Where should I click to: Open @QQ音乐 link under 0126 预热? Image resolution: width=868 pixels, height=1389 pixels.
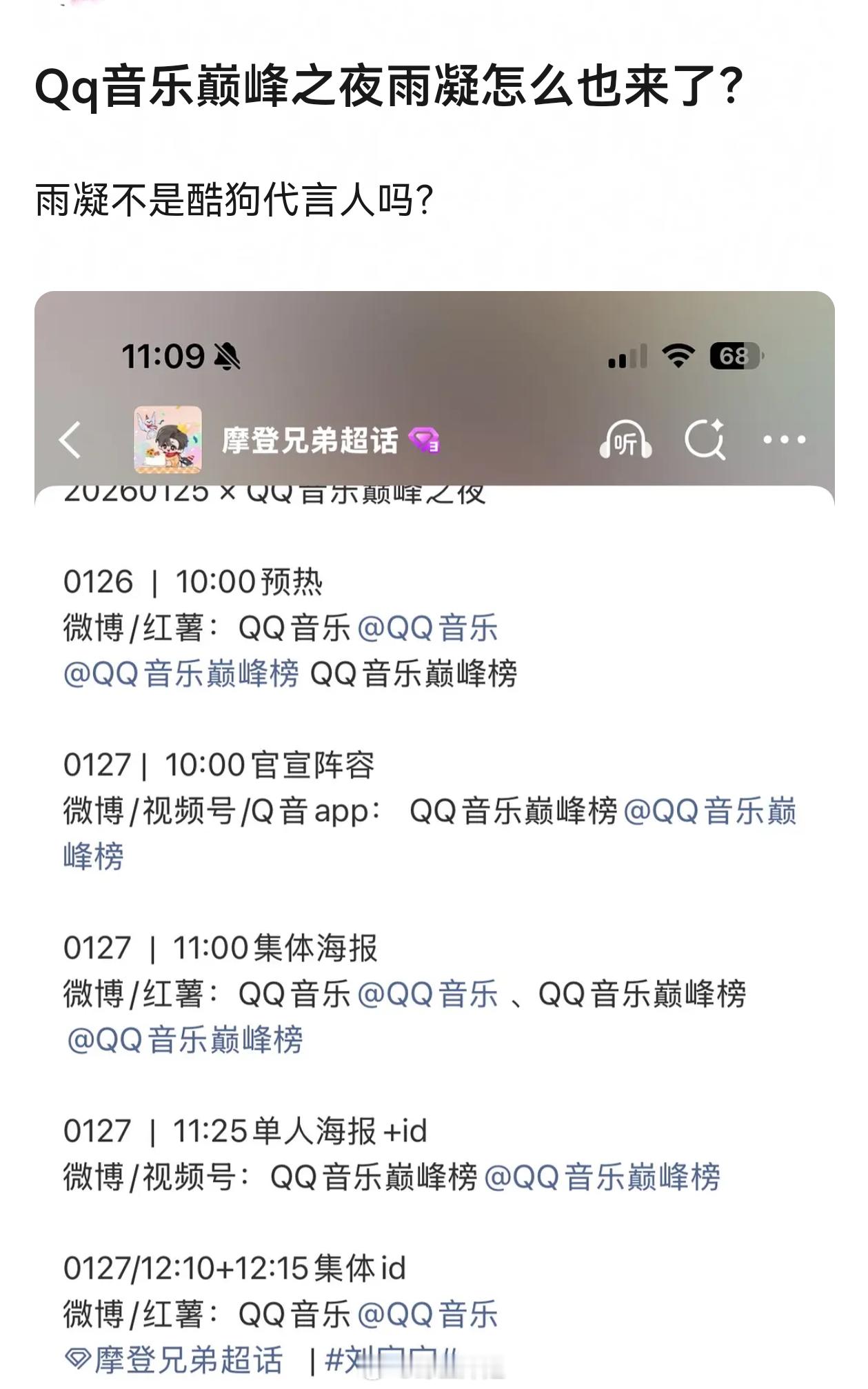point(428,628)
